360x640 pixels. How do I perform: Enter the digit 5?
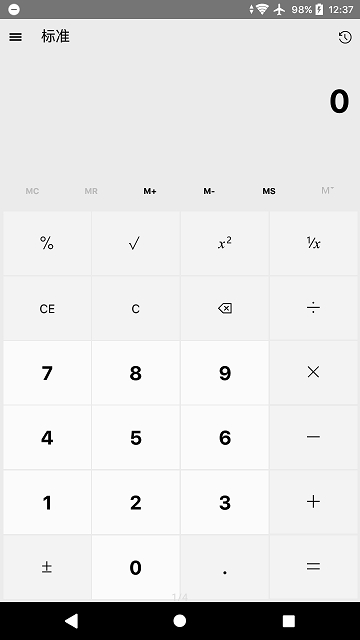(x=136, y=438)
